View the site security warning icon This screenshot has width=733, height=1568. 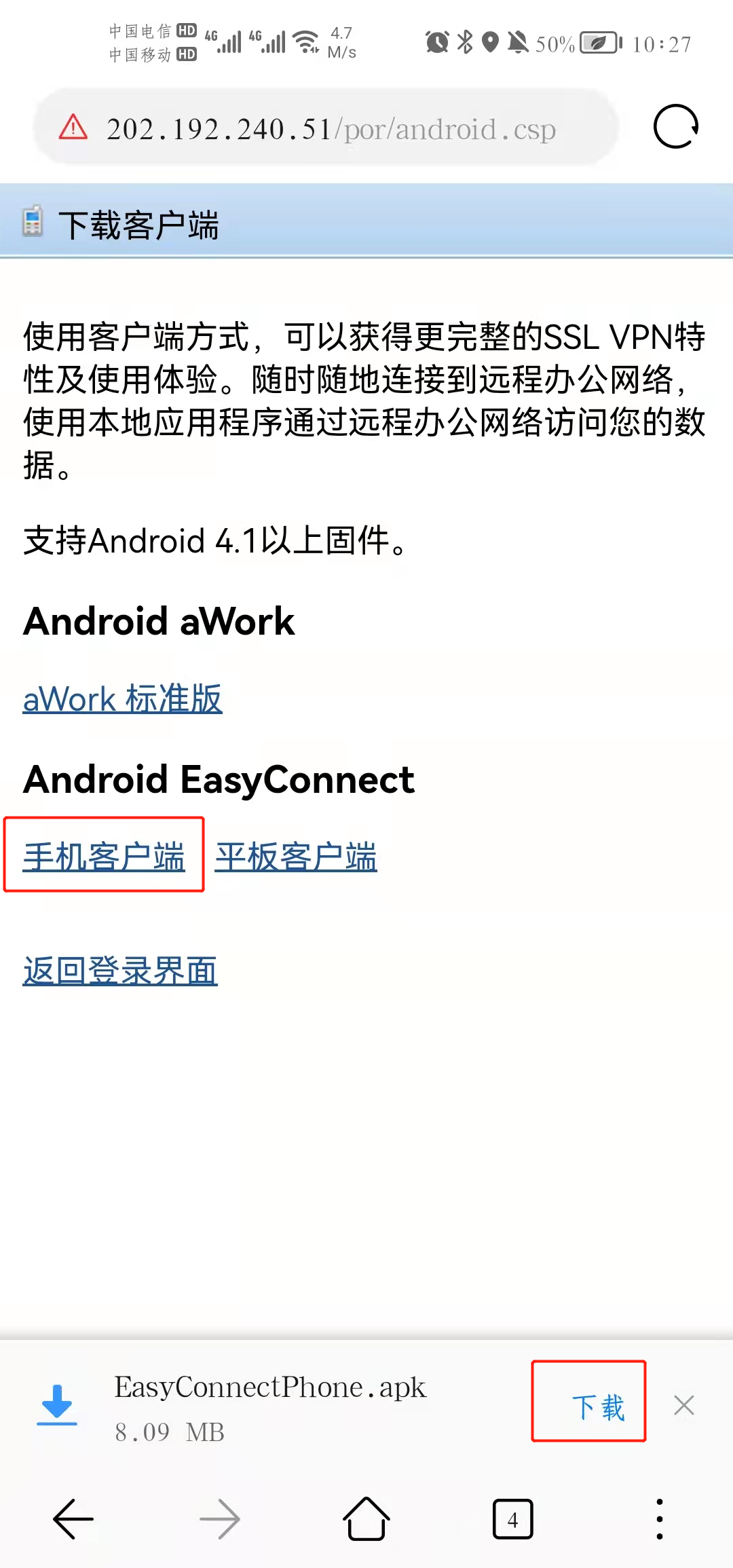(73, 128)
